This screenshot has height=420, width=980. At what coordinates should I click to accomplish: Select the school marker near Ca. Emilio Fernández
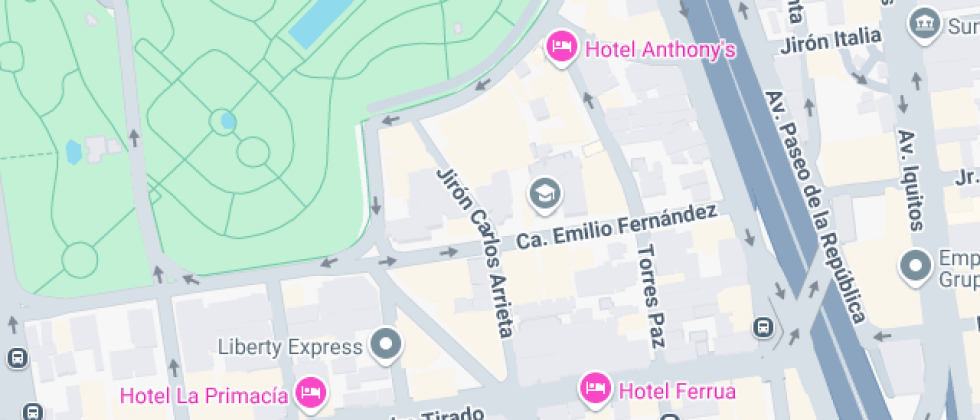pos(544,193)
